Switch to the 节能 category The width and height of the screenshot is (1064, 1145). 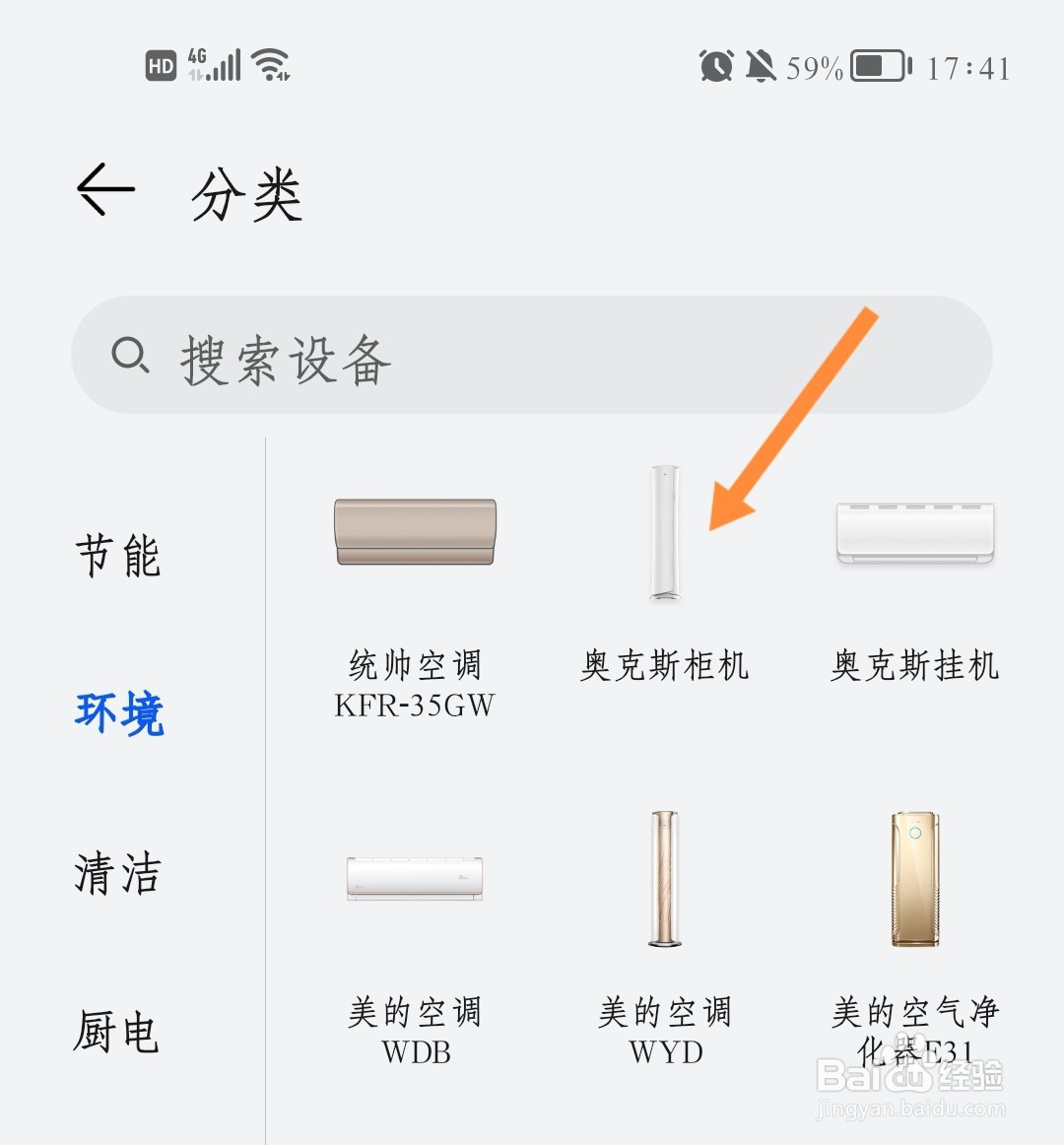coord(118,555)
